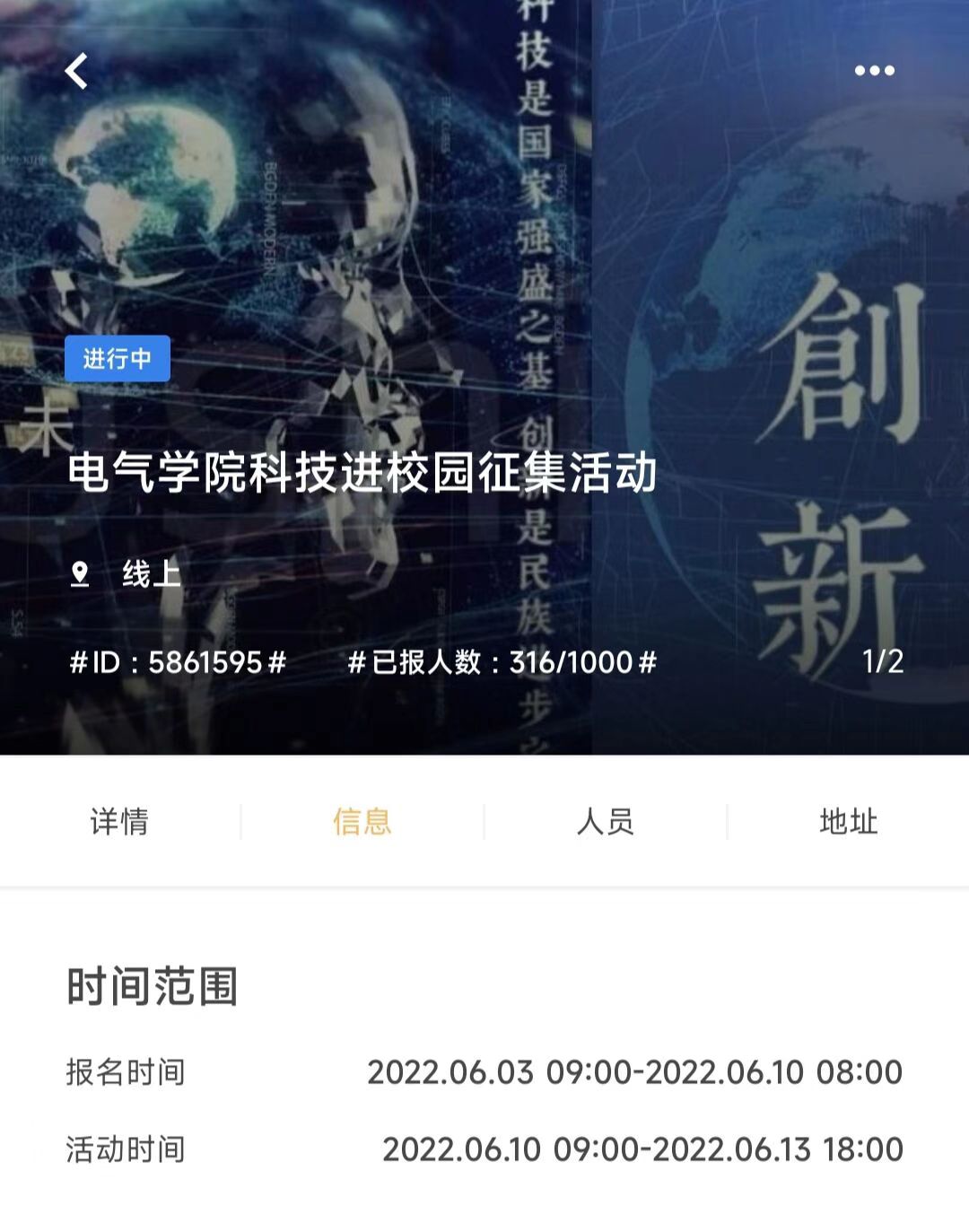Open the three-dot overflow menu

point(874,70)
